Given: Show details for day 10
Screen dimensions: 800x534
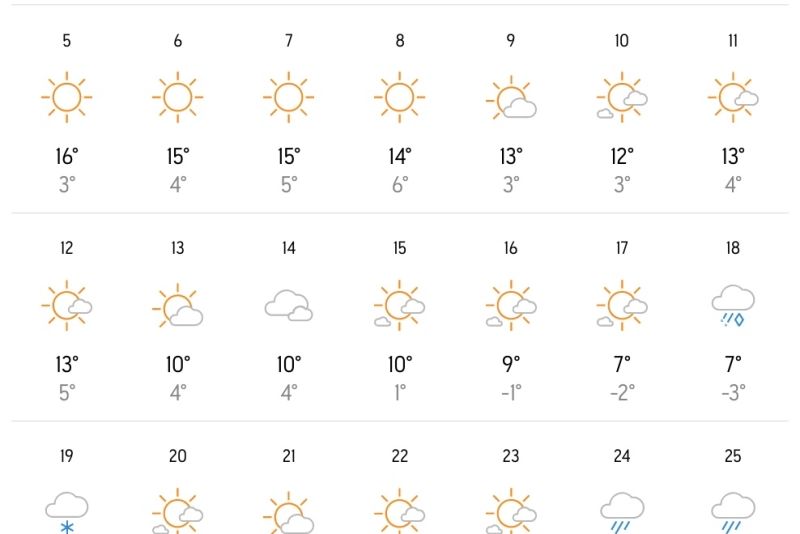Looking at the screenshot, I should point(622,110).
